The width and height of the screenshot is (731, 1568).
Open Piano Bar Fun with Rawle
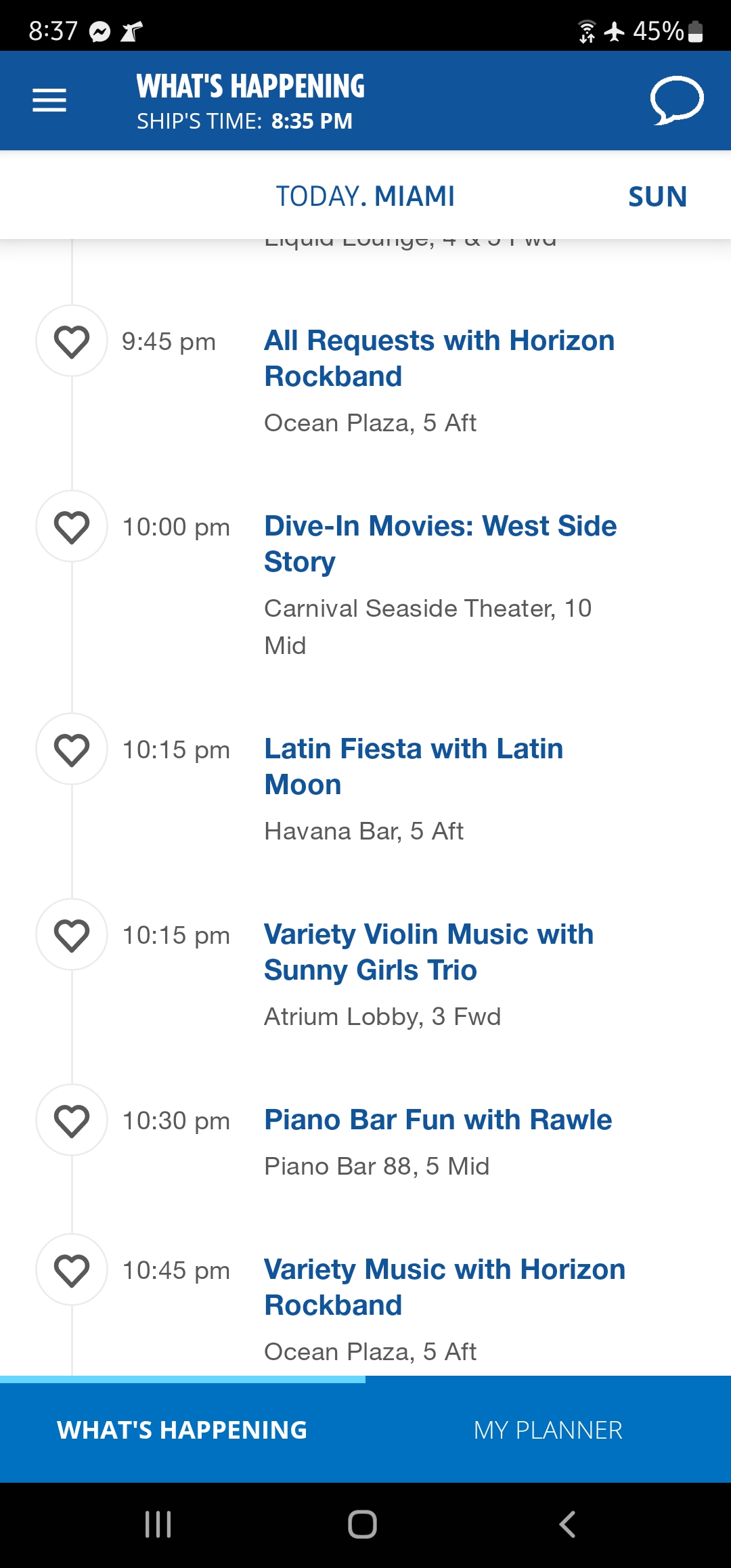click(438, 1120)
